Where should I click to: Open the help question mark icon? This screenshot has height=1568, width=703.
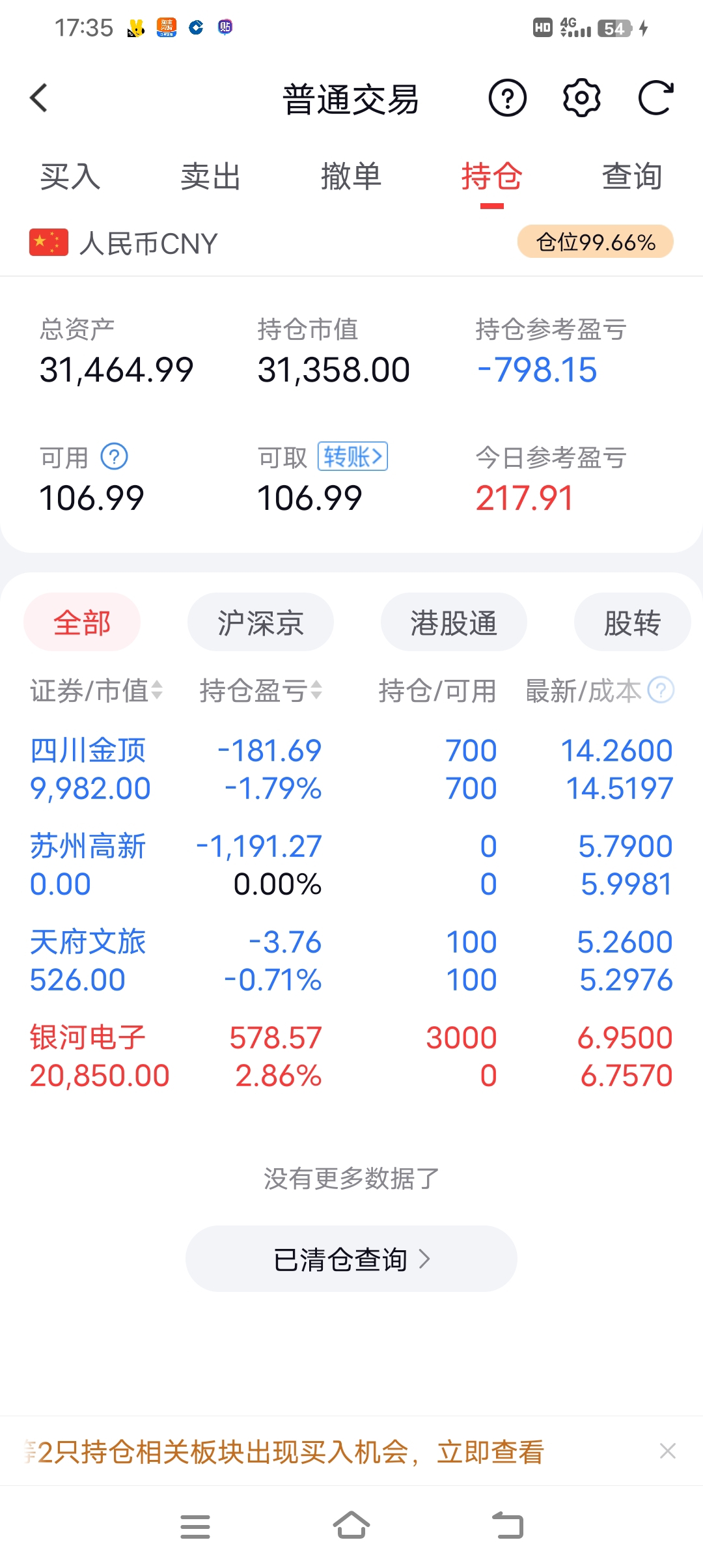coord(507,98)
